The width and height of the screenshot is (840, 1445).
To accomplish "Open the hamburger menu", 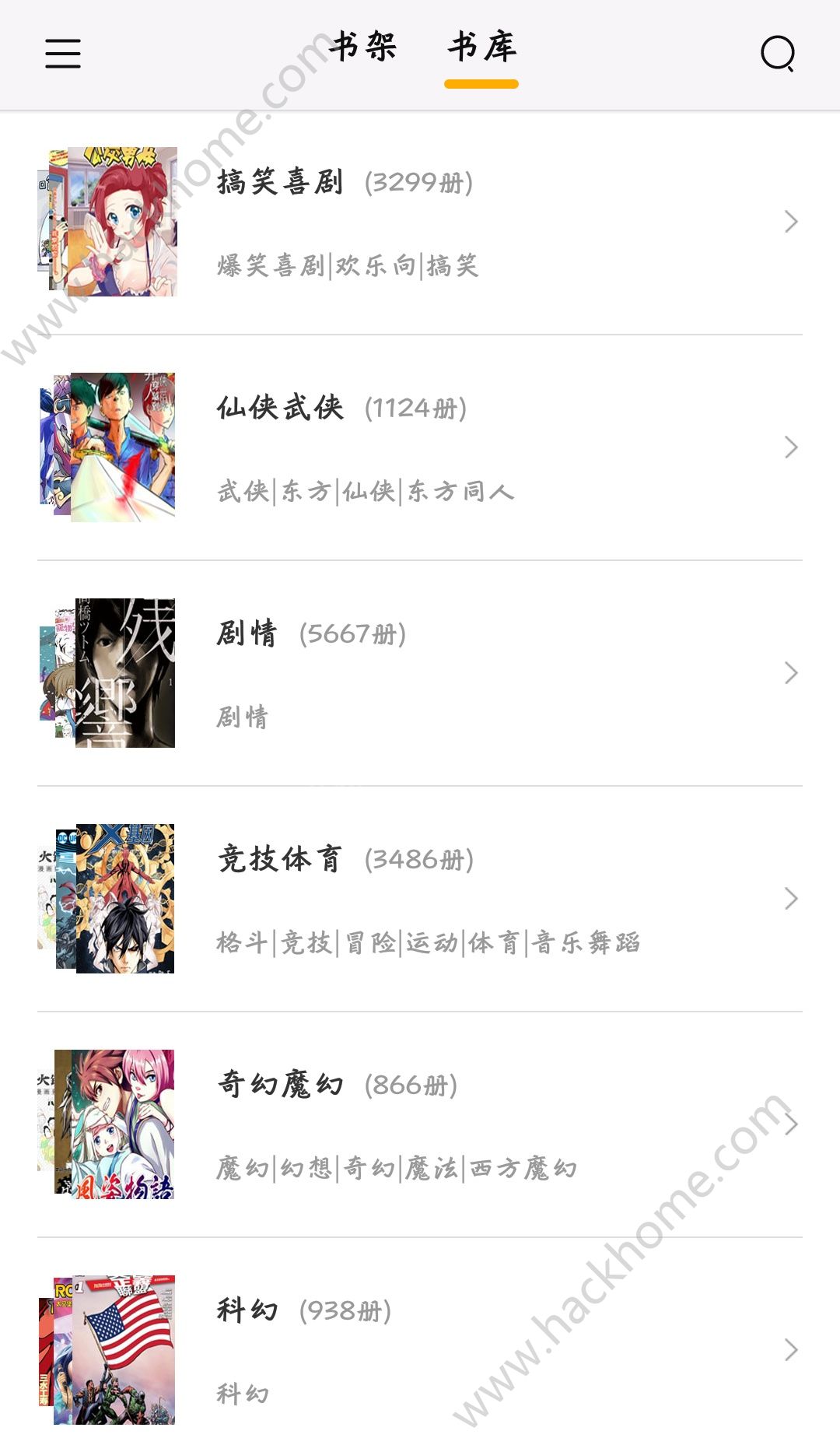I will 62,53.
